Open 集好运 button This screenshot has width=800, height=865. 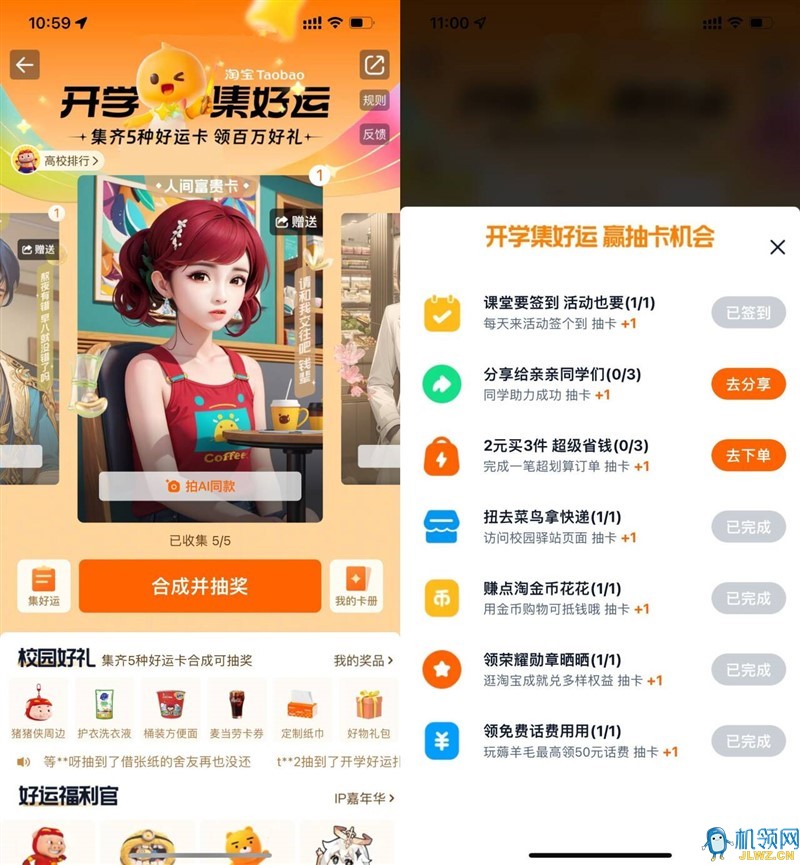click(43, 586)
